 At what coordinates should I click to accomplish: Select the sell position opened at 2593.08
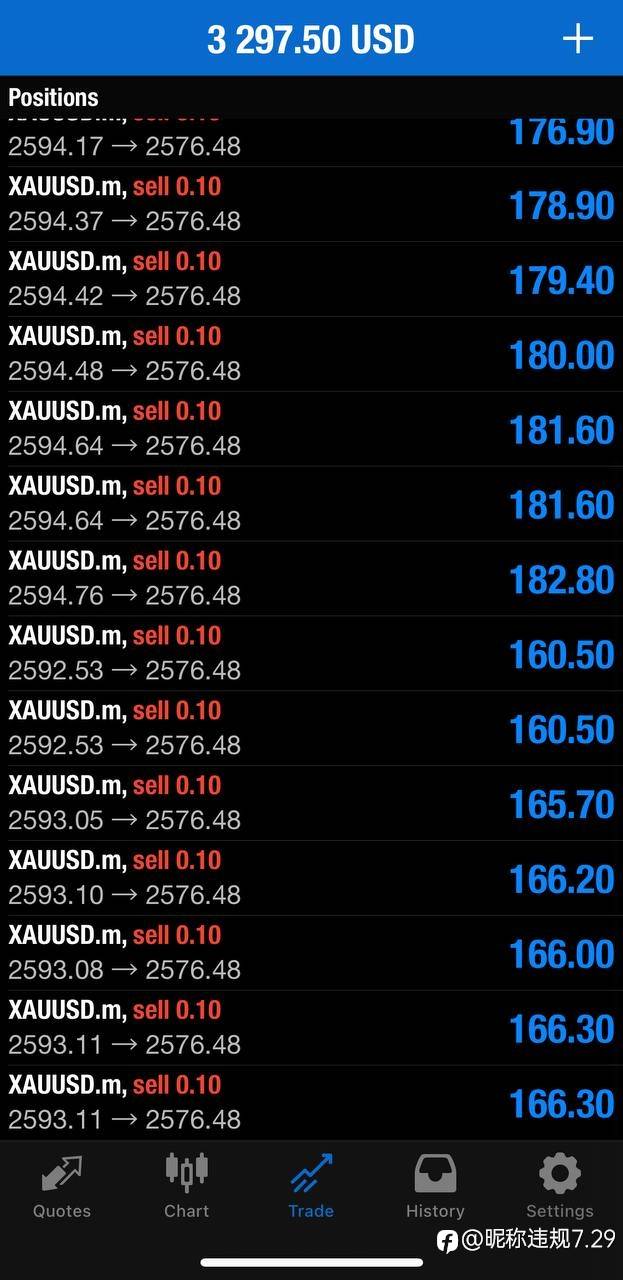(311, 953)
